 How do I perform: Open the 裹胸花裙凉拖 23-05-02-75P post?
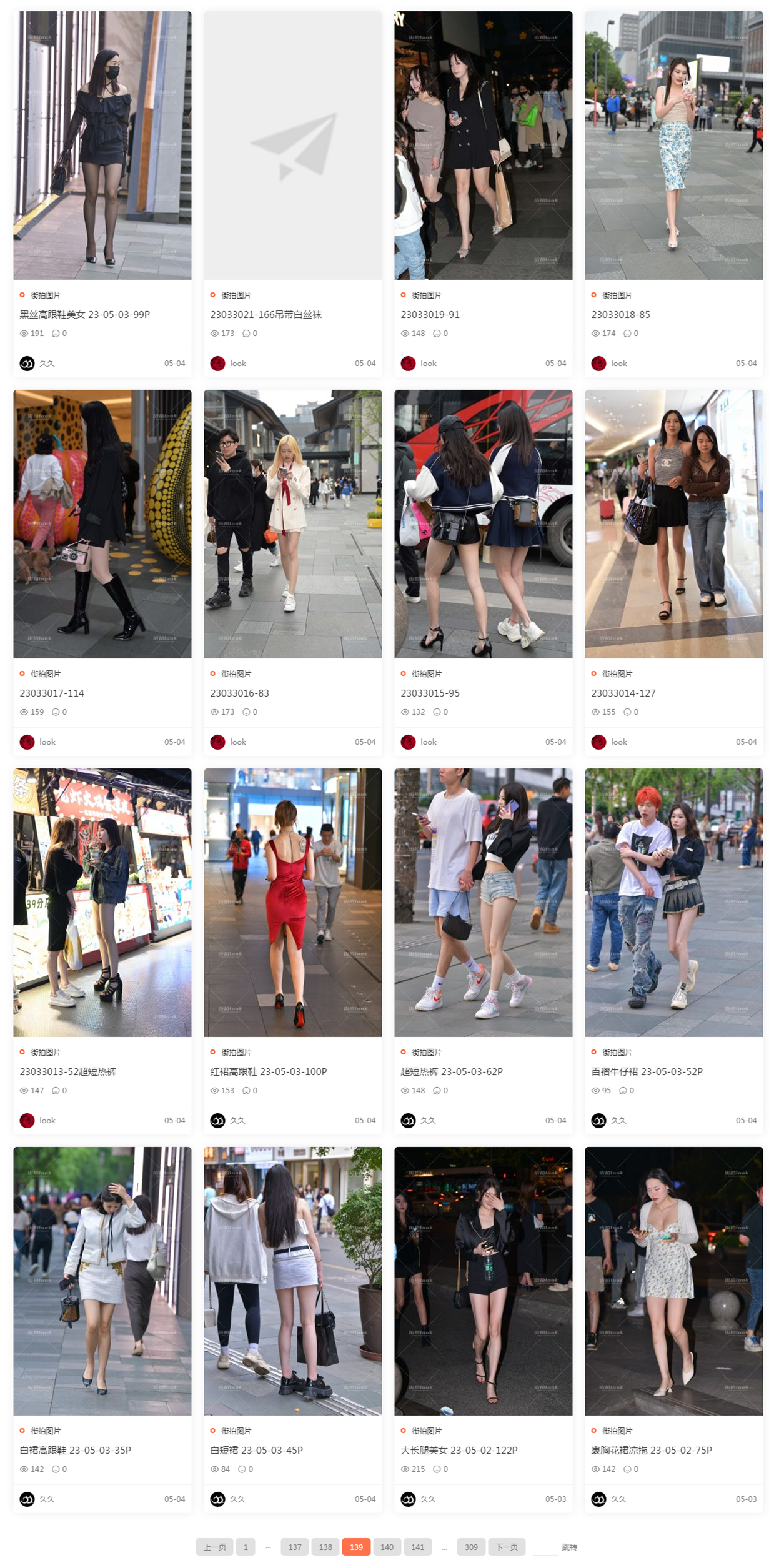tap(651, 1450)
